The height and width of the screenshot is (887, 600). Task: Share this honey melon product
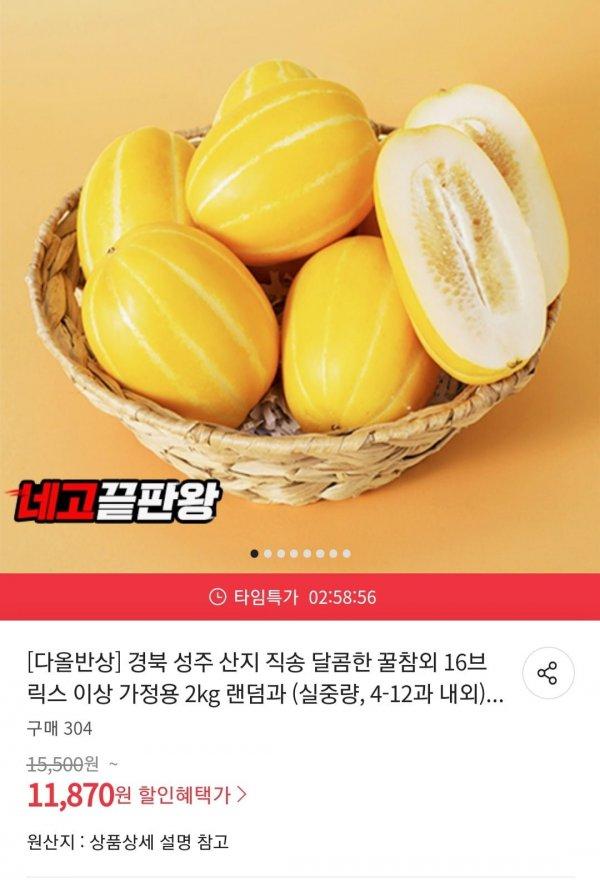[547, 673]
